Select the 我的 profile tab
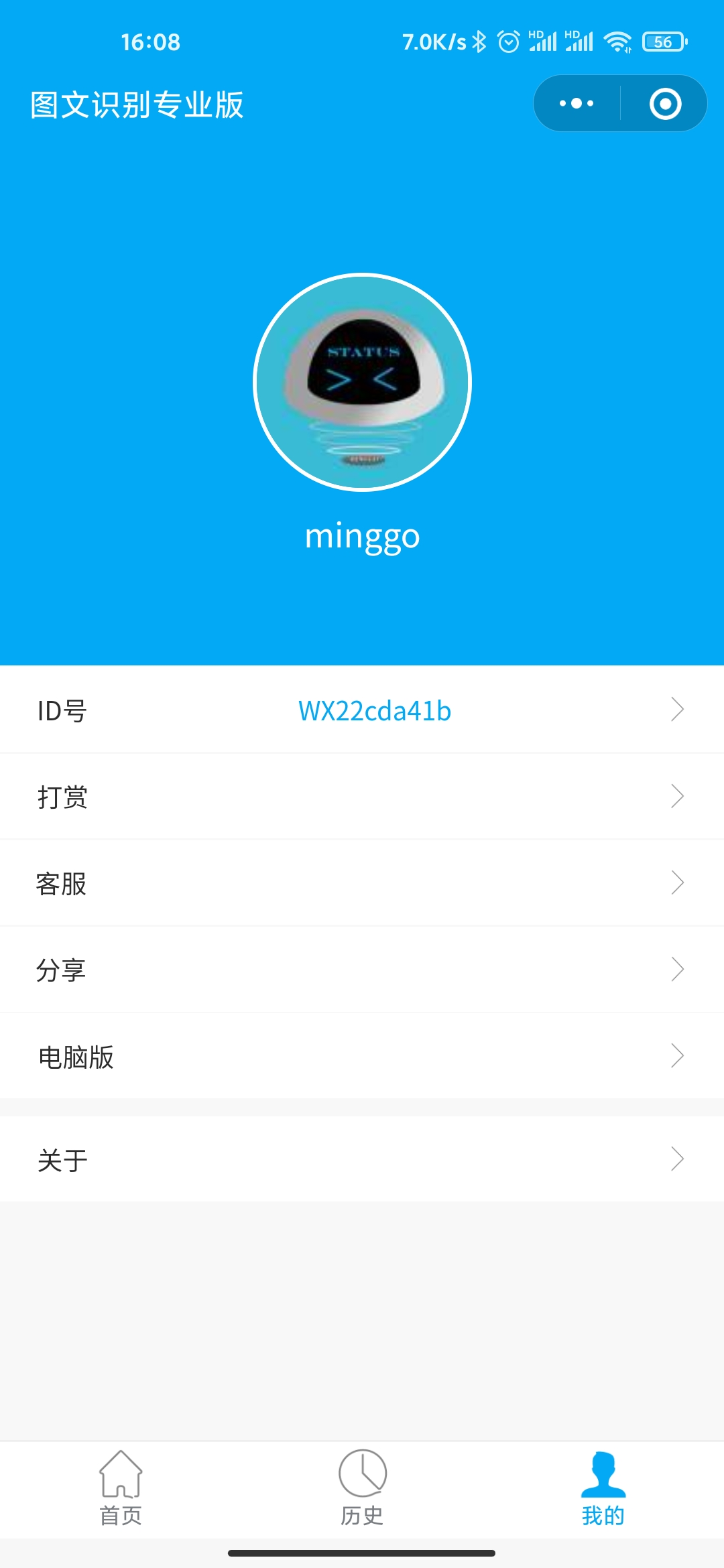Viewport: 724px width, 1568px height. (603, 1488)
